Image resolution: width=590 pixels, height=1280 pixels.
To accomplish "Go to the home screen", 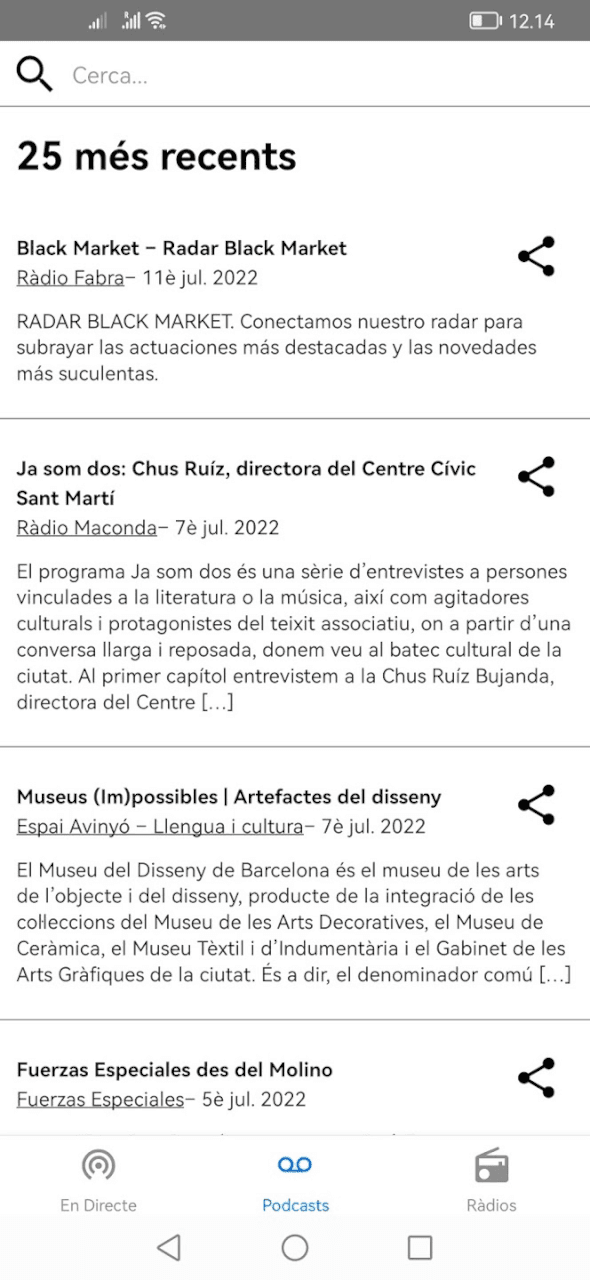I will click(295, 1247).
